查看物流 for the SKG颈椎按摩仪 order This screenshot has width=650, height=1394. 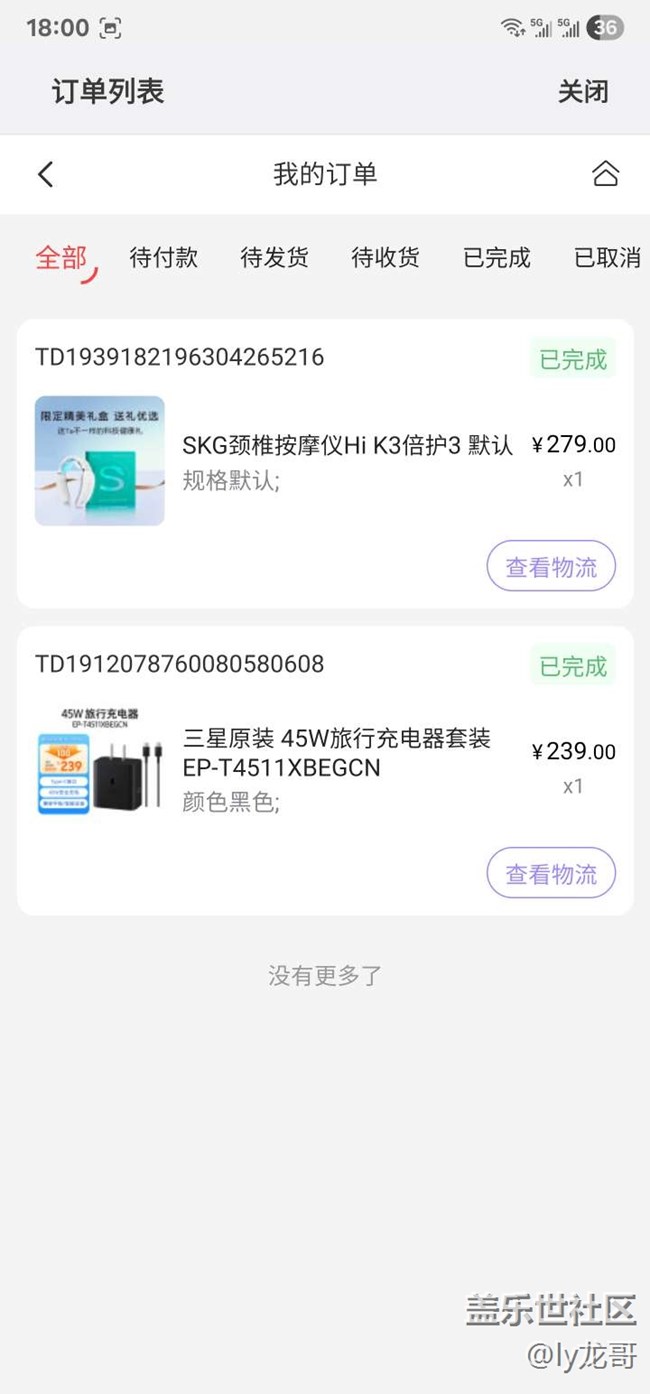551,567
